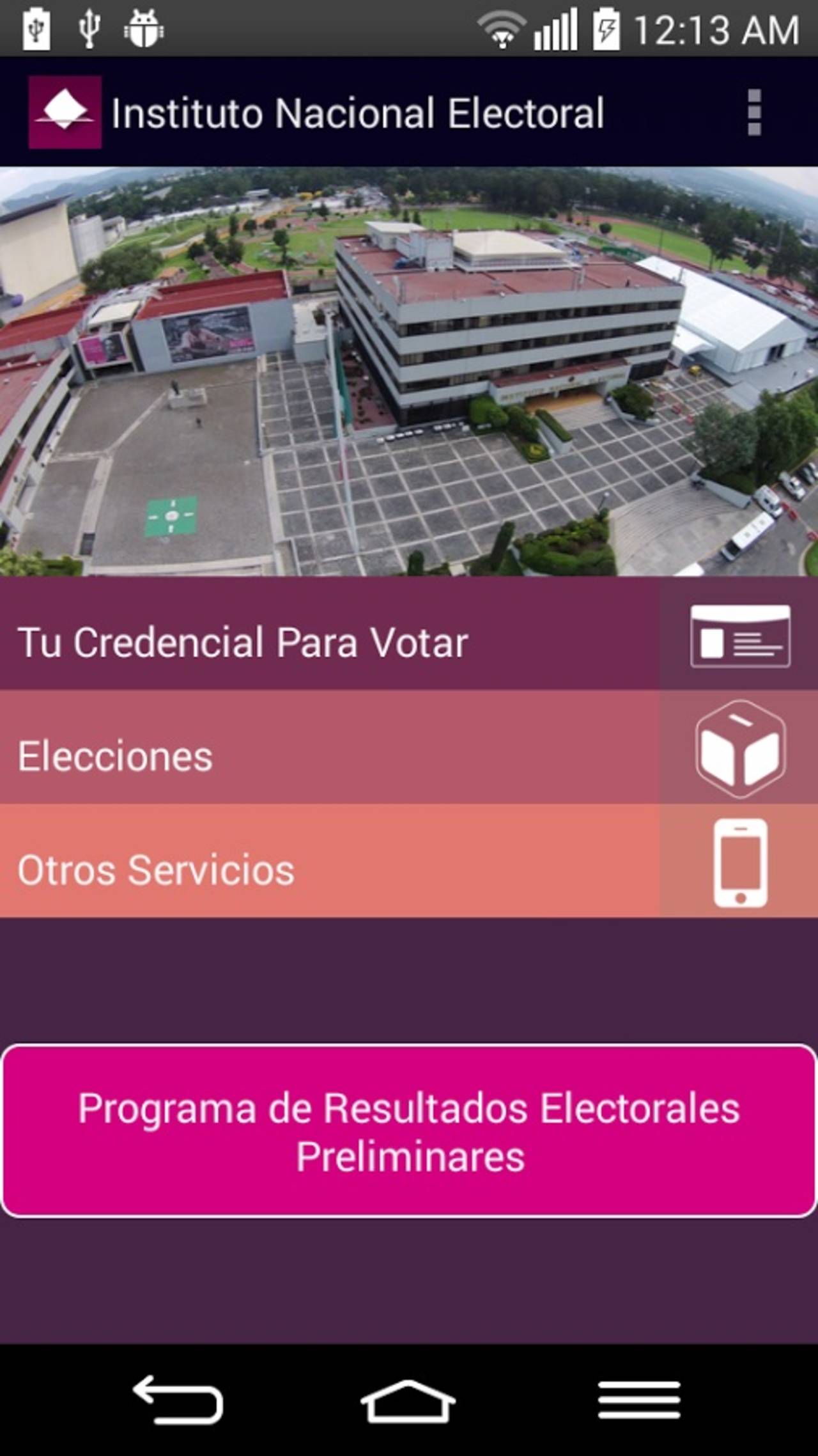Open Programa de Resultados Electorales Preliminares
The image size is (818, 1456).
pos(409,1131)
